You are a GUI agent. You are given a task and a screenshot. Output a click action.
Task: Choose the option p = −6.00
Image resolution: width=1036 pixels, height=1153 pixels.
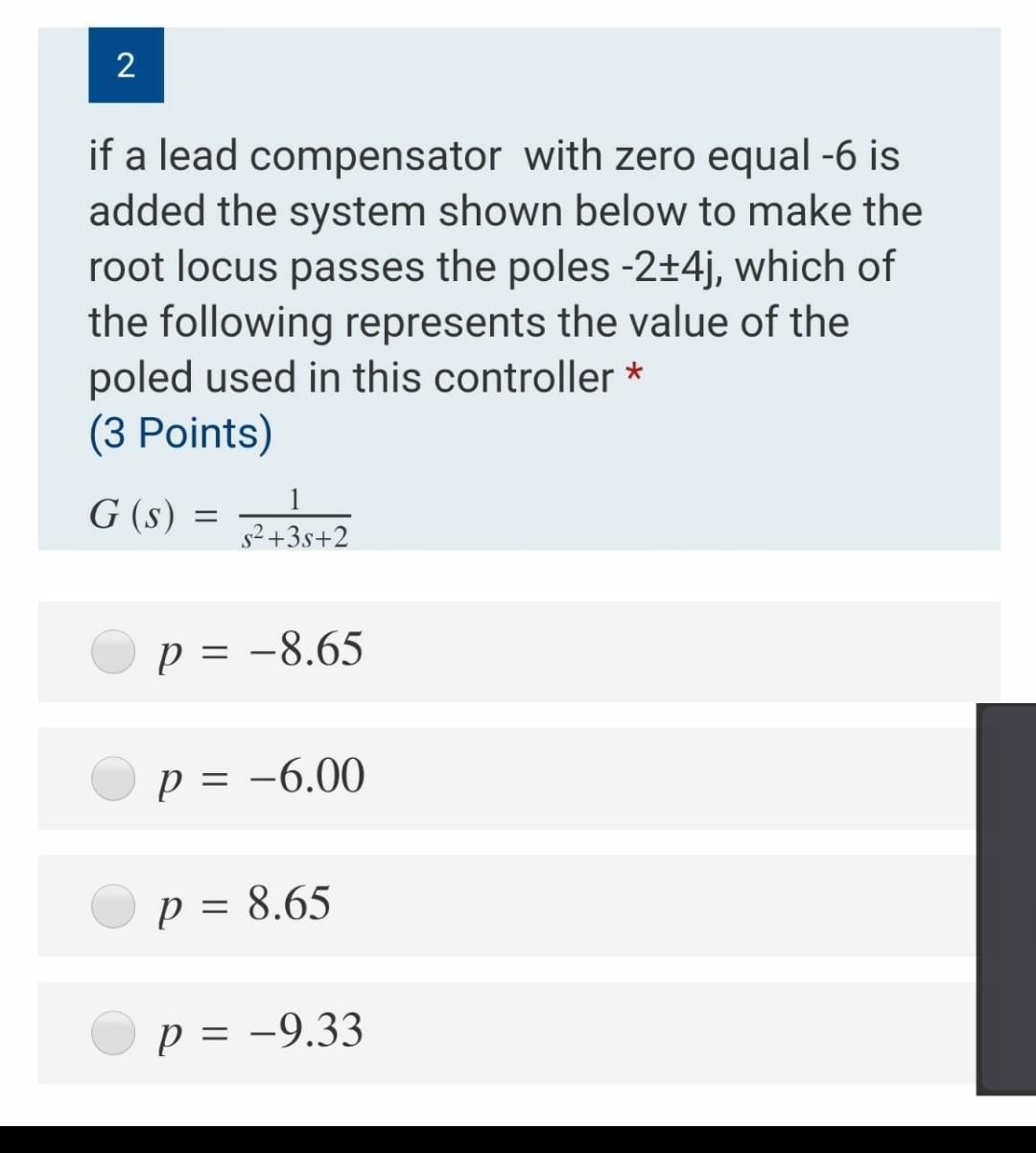click(x=114, y=778)
